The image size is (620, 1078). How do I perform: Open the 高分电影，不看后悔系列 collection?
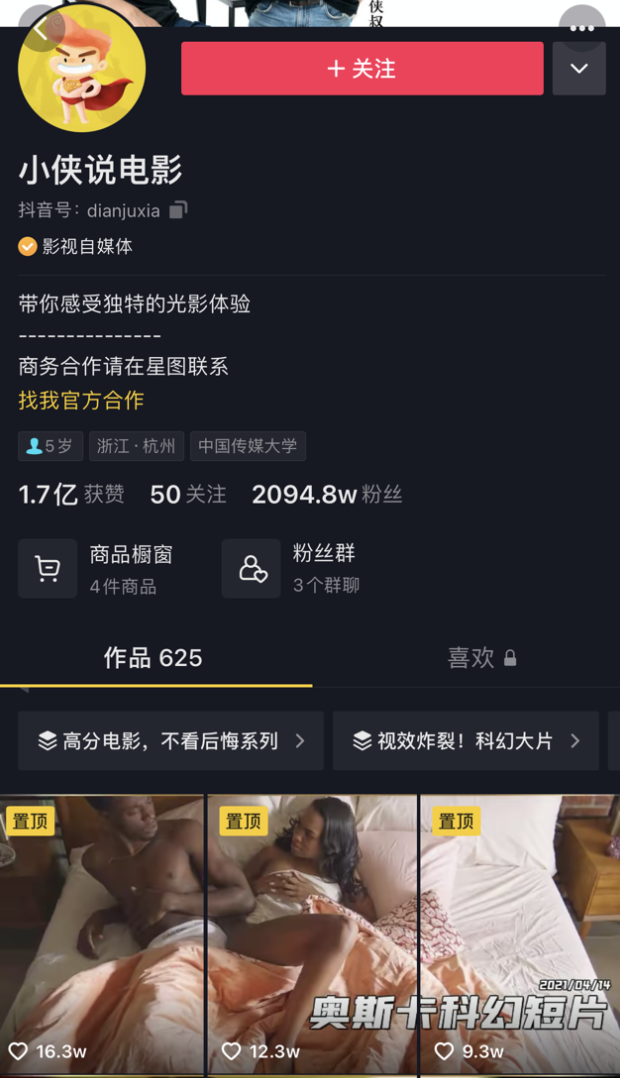[x=171, y=741]
